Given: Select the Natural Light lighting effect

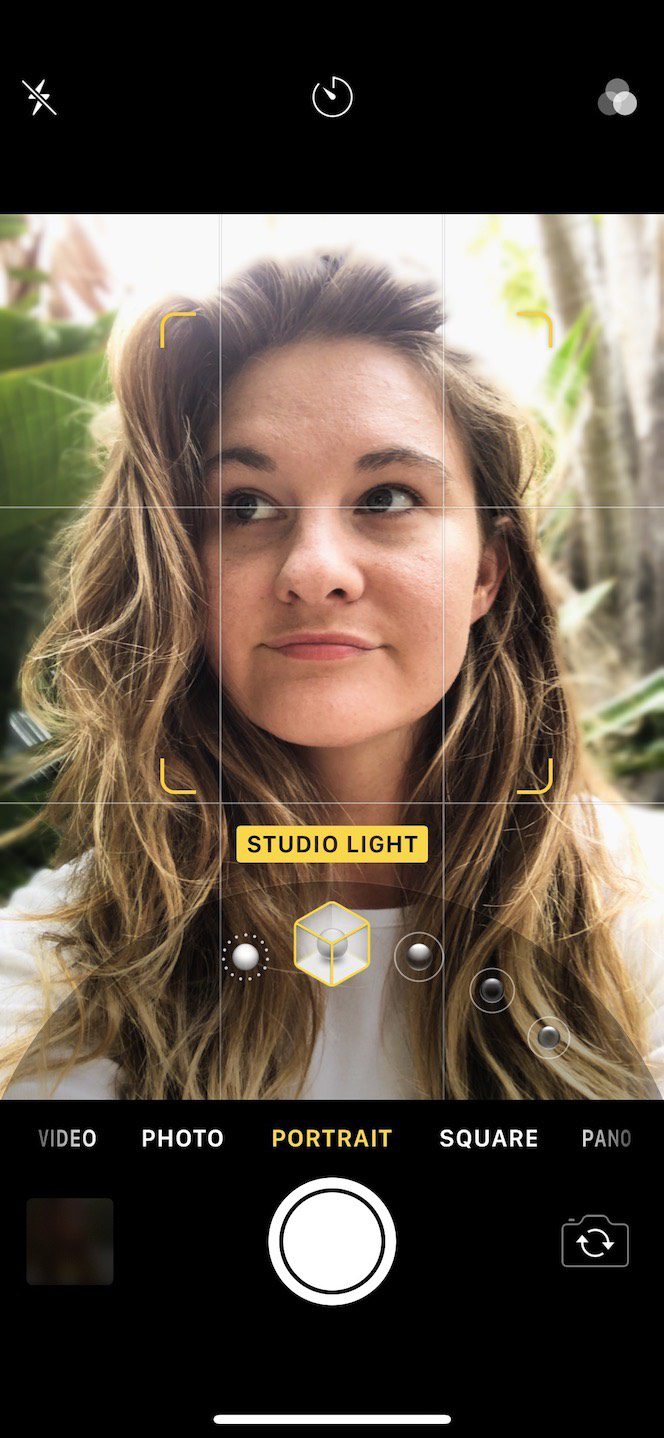Looking at the screenshot, I should (245, 958).
